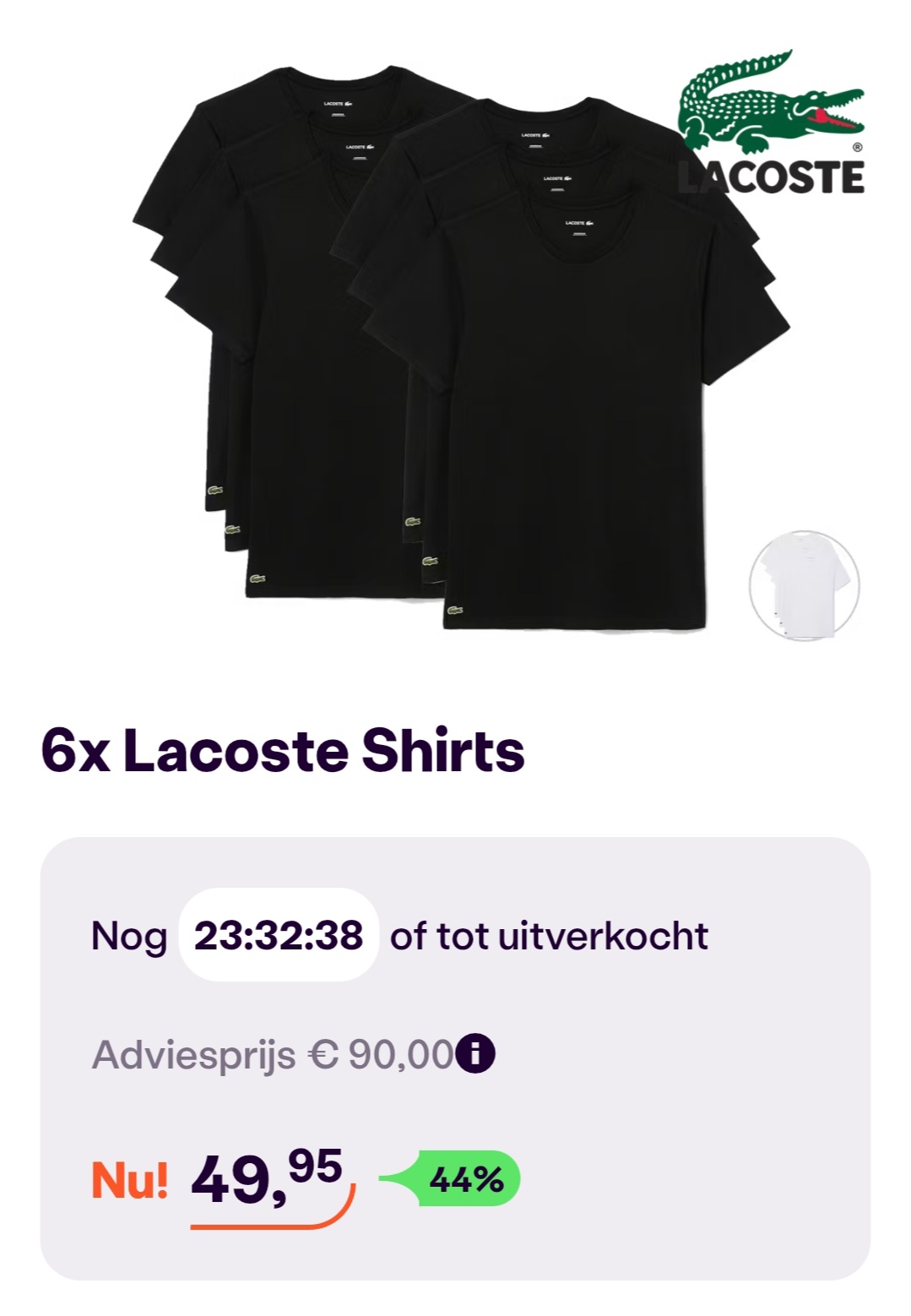Click the Adviesprijs € 90,00 text
The image size is (911, 1316).
point(270,1052)
